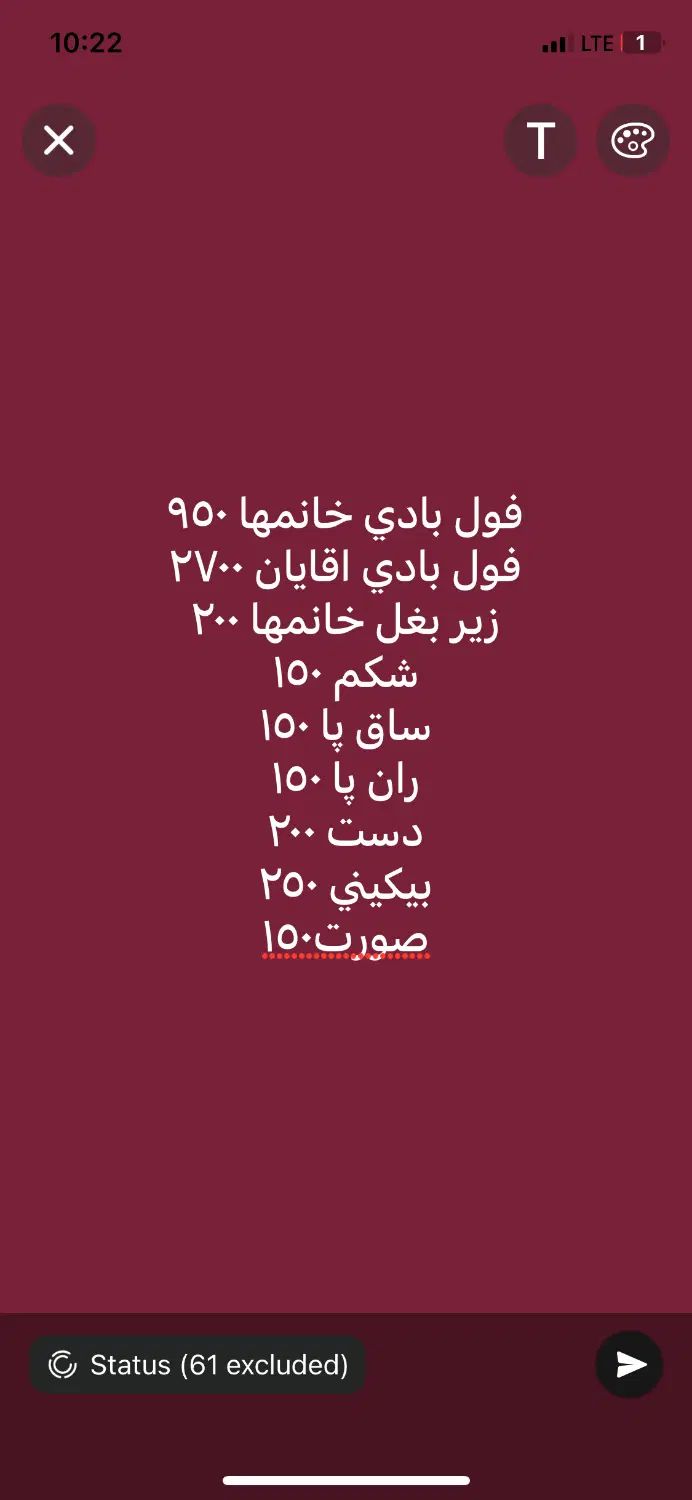692x1500 pixels.
Task: Close the text status editor
Action: pyautogui.click(x=59, y=141)
